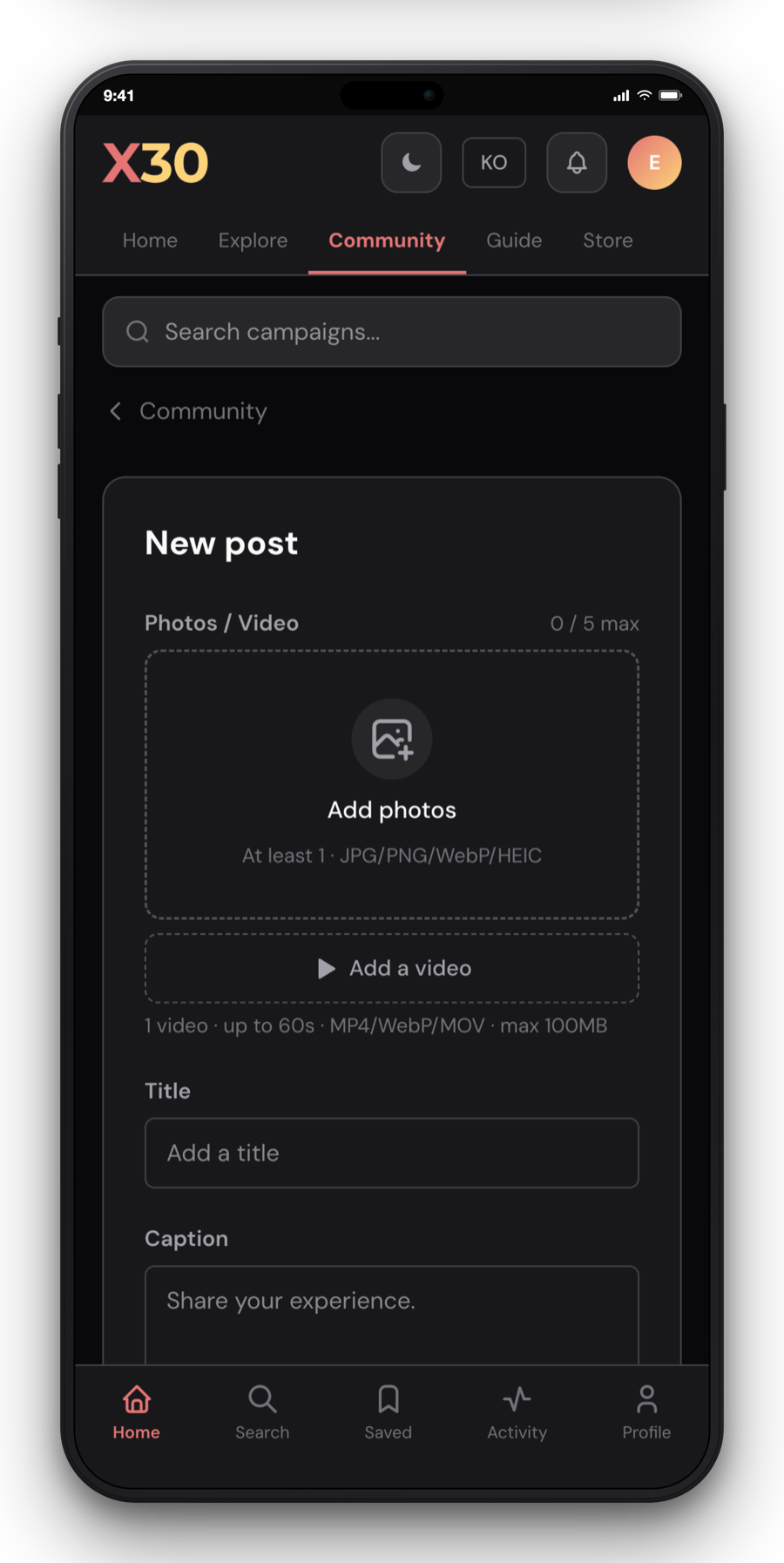Screen dimensions: 784x1563
Task: Go to the Store tab
Action: (608, 240)
